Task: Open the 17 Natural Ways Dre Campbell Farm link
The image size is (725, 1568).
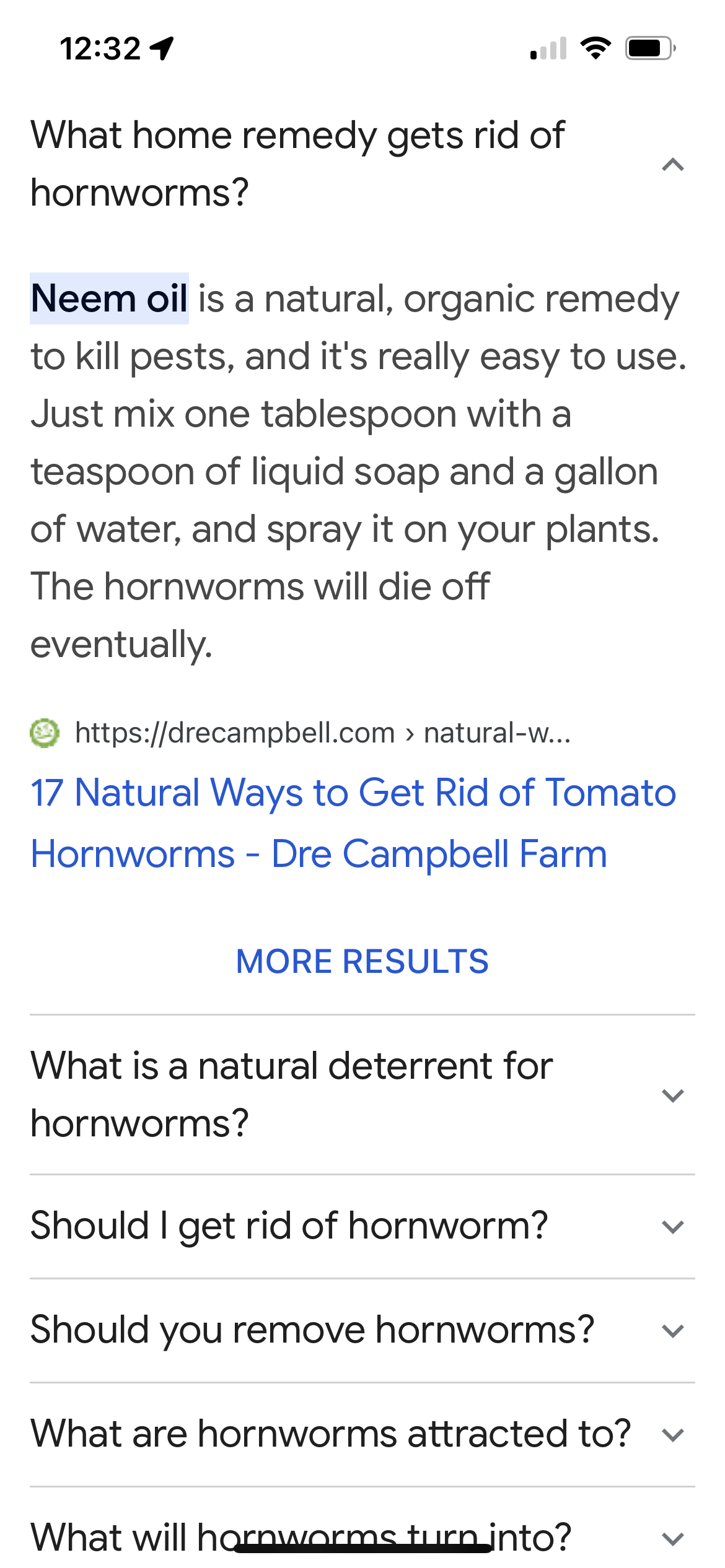Action: pyautogui.click(x=352, y=822)
